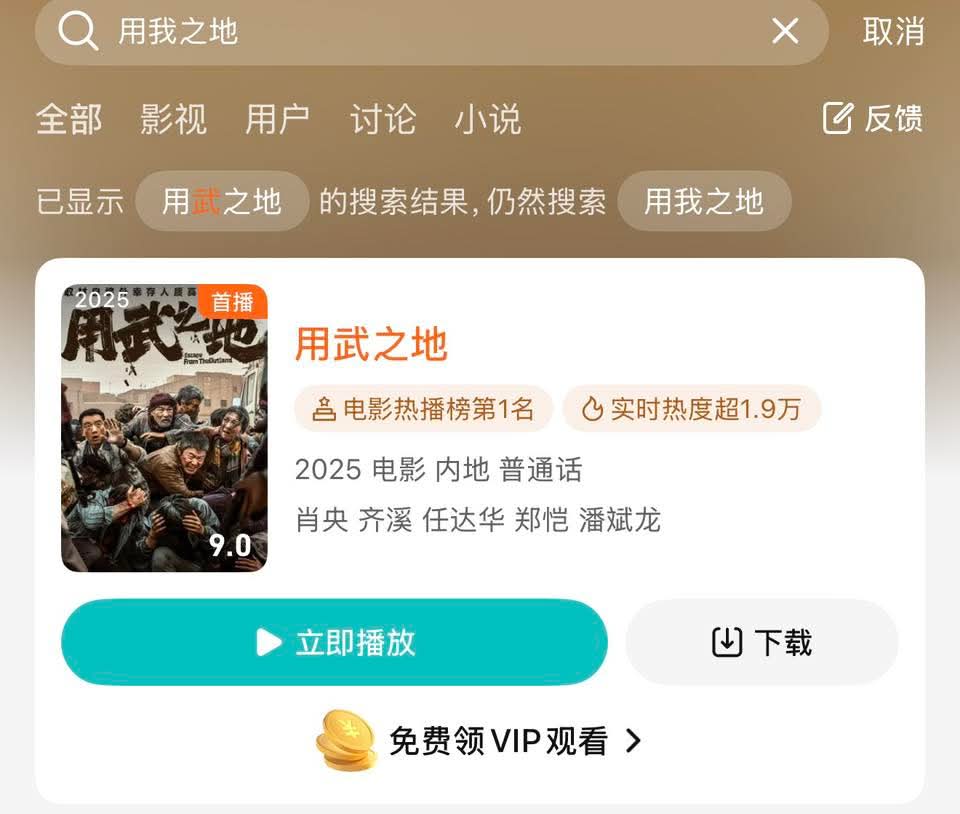Switch to the 影视 tab
This screenshot has height=814, width=960.
(x=173, y=119)
